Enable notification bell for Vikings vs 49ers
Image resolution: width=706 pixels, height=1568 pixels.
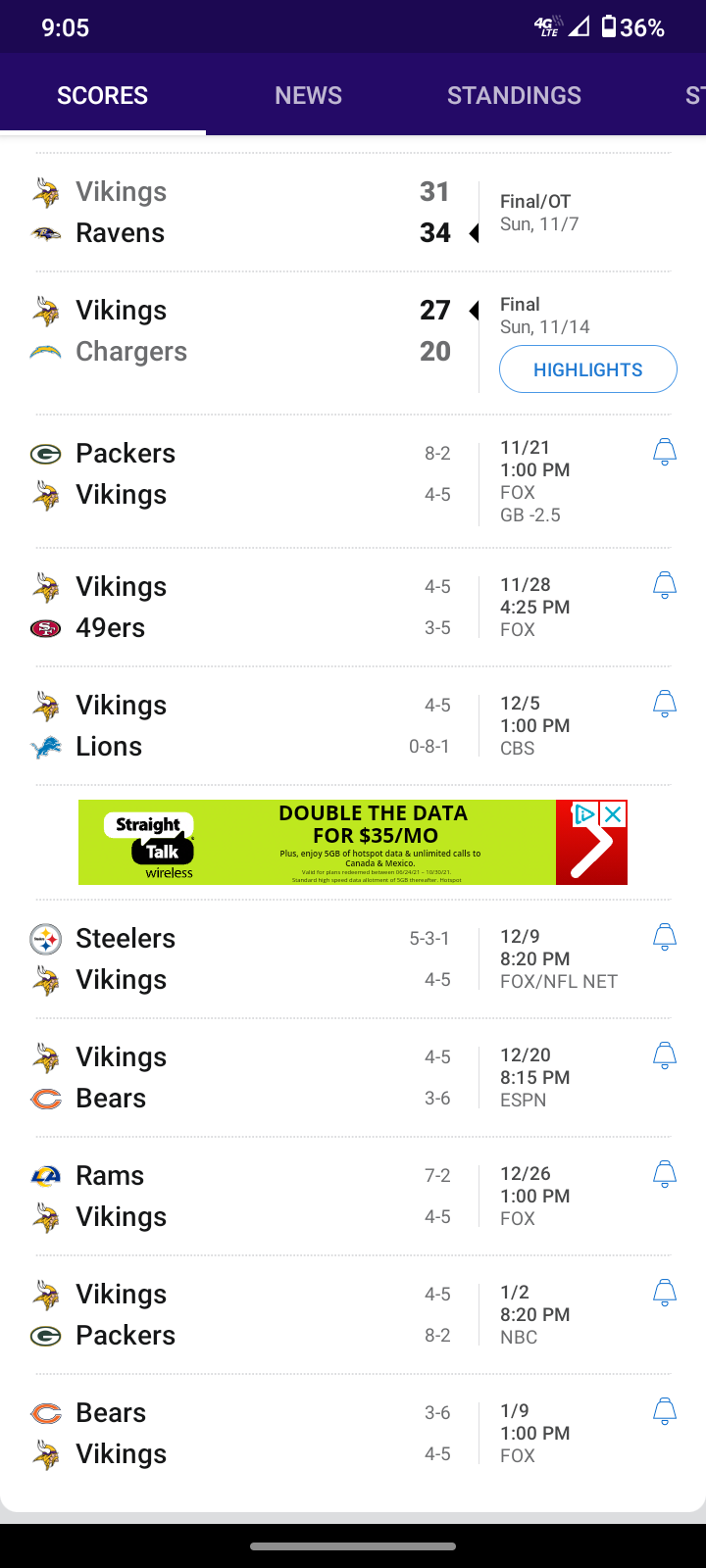click(665, 585)
